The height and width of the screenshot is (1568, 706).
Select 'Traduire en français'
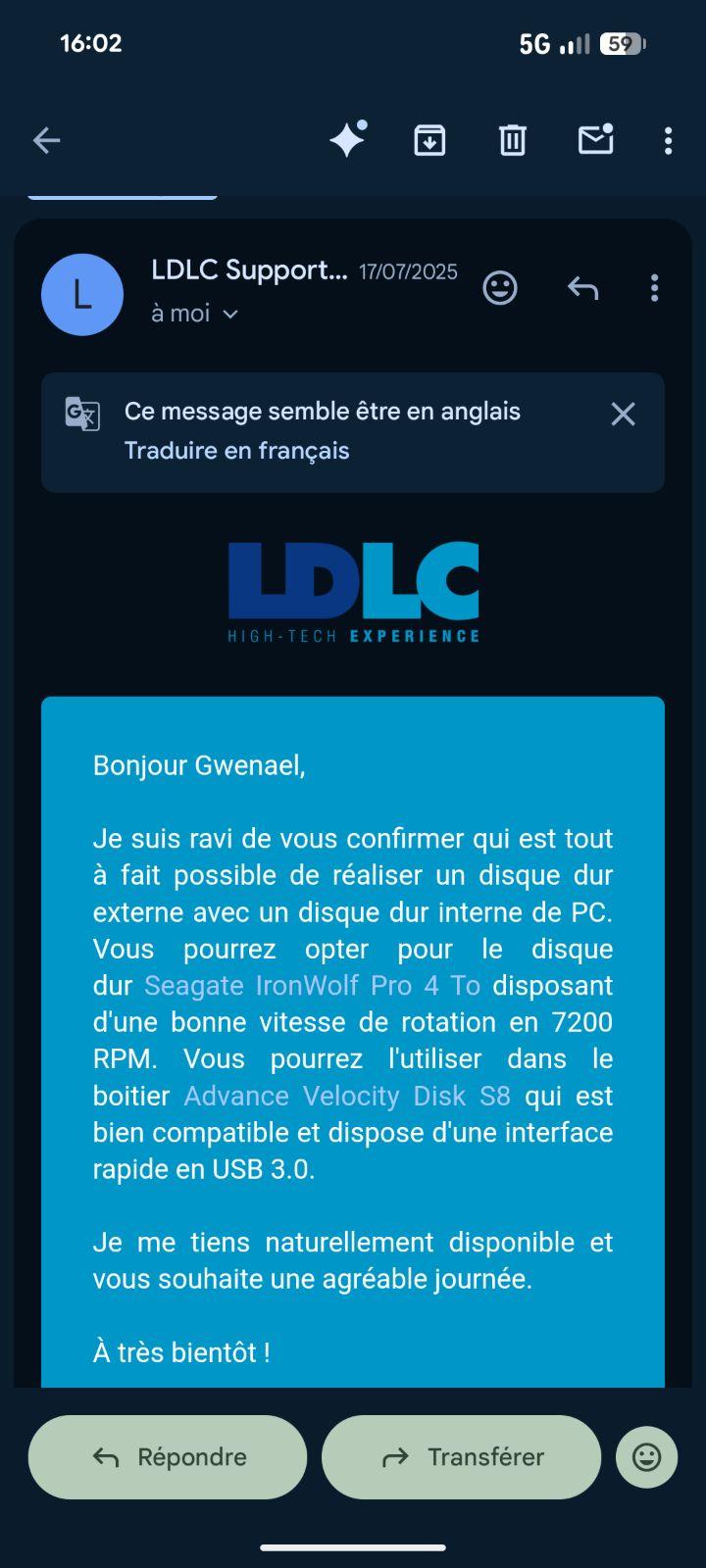(x=236, y=451)
